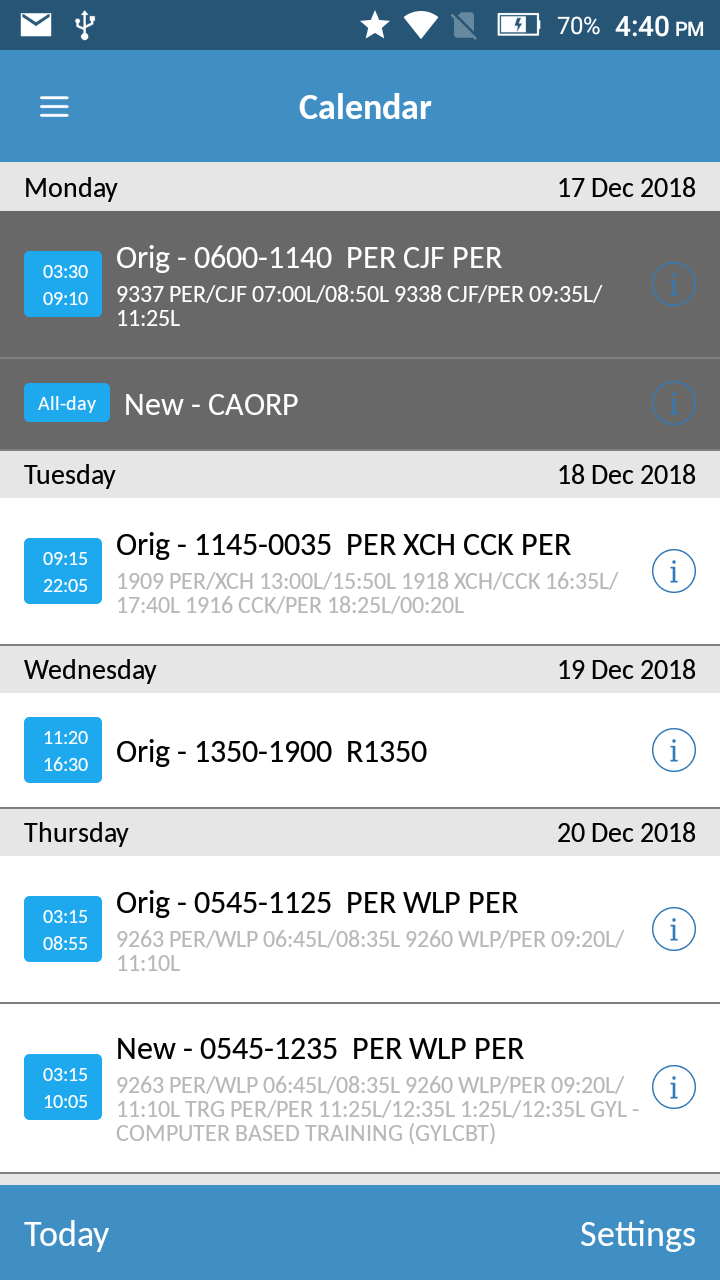Show info for New 0545-1235 duty

point(673,1088)
